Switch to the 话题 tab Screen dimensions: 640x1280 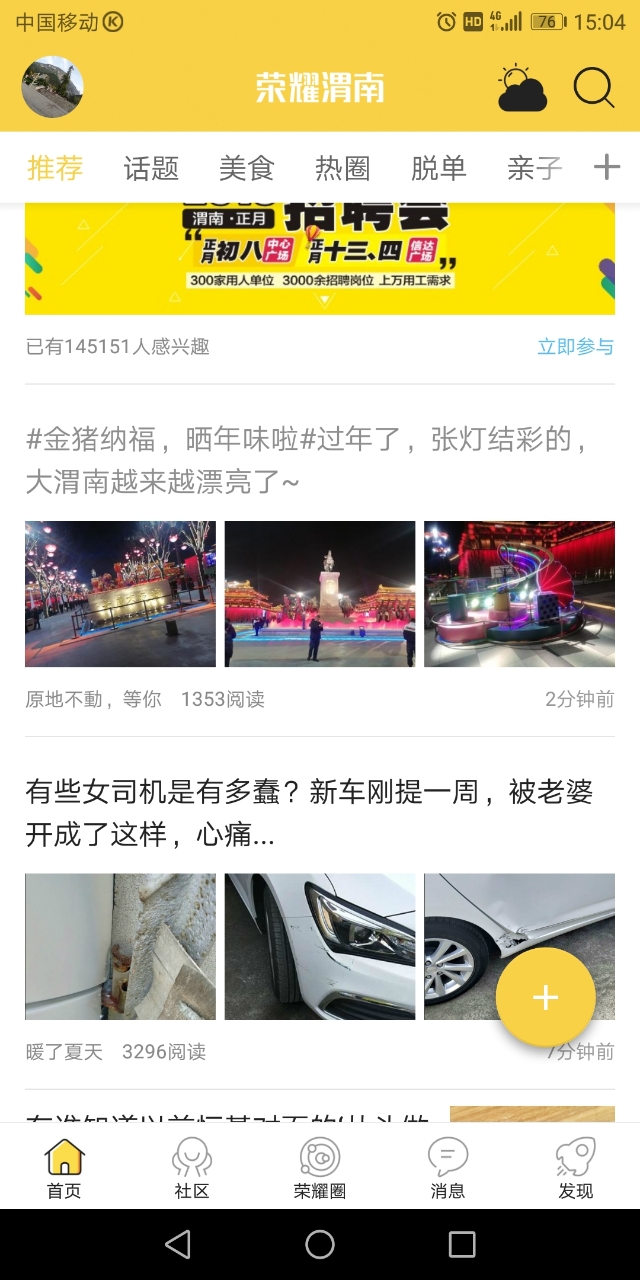point(151,168)
